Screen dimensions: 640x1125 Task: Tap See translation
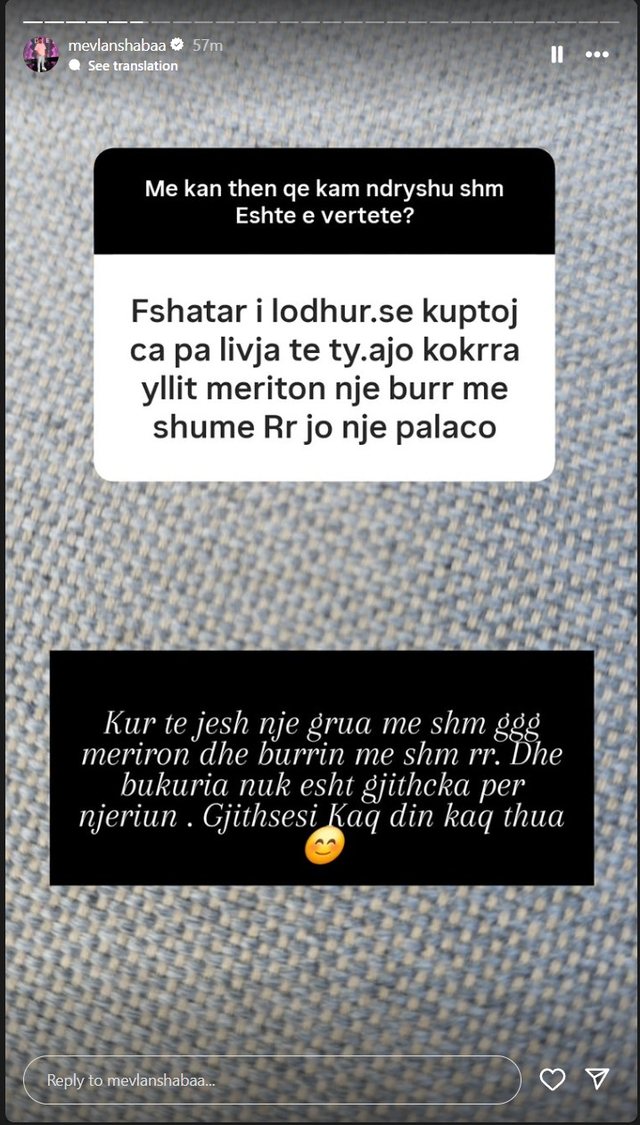132,66
